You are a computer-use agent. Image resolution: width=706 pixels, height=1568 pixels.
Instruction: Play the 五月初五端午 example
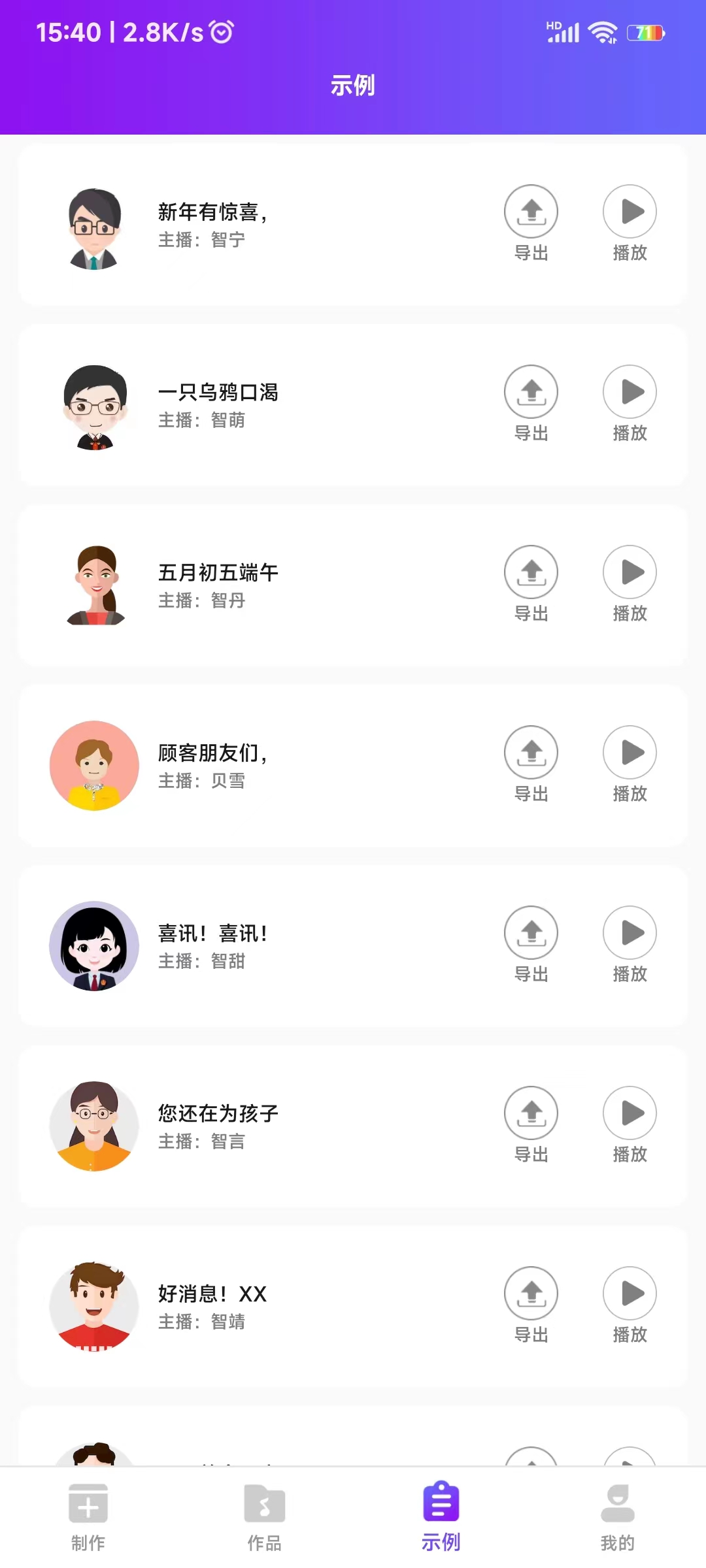point(630,572)
